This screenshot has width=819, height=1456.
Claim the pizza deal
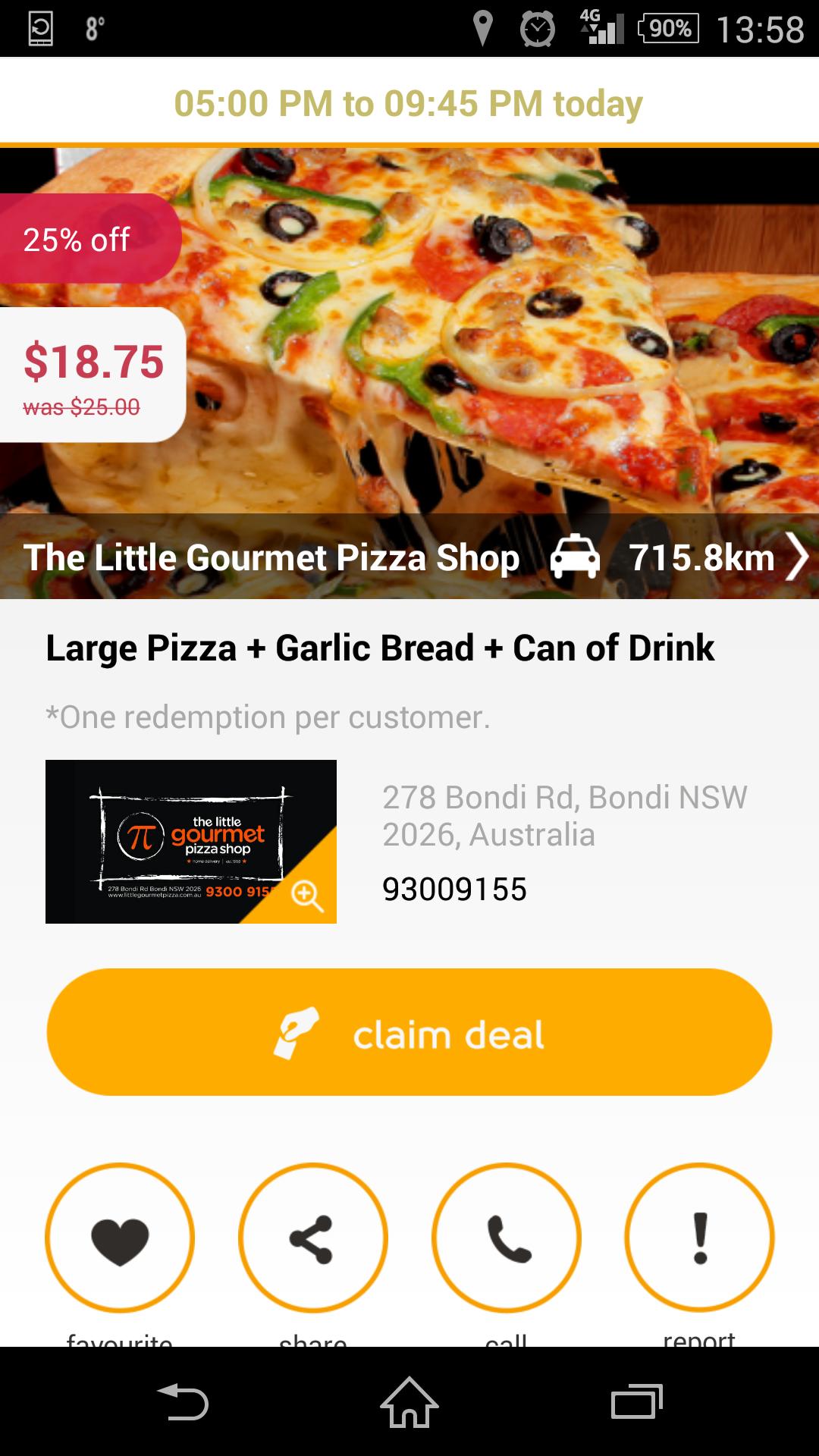(x=409, y=1032)
